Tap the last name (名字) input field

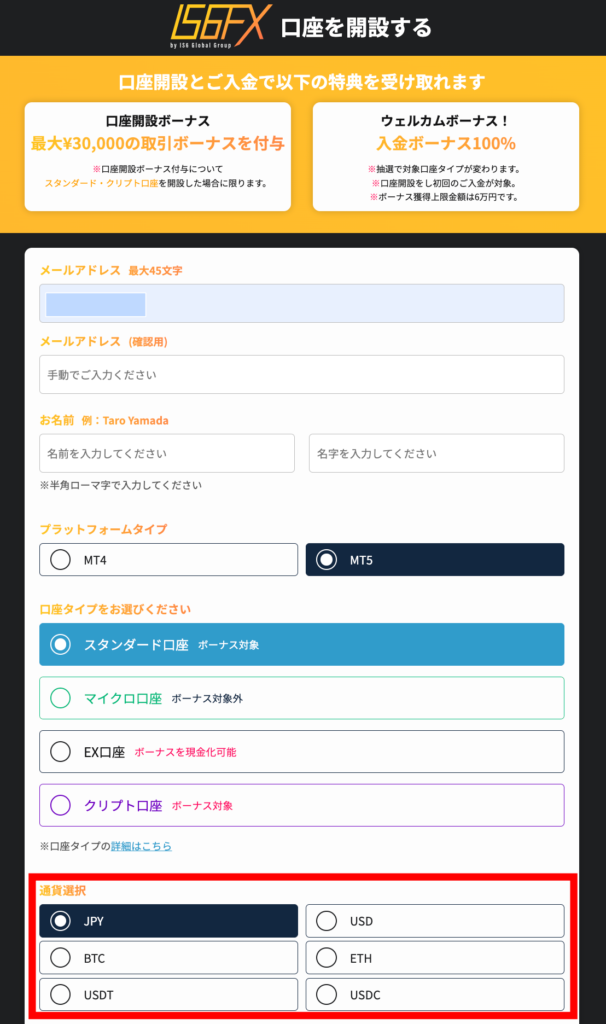(x=436, y=453)
